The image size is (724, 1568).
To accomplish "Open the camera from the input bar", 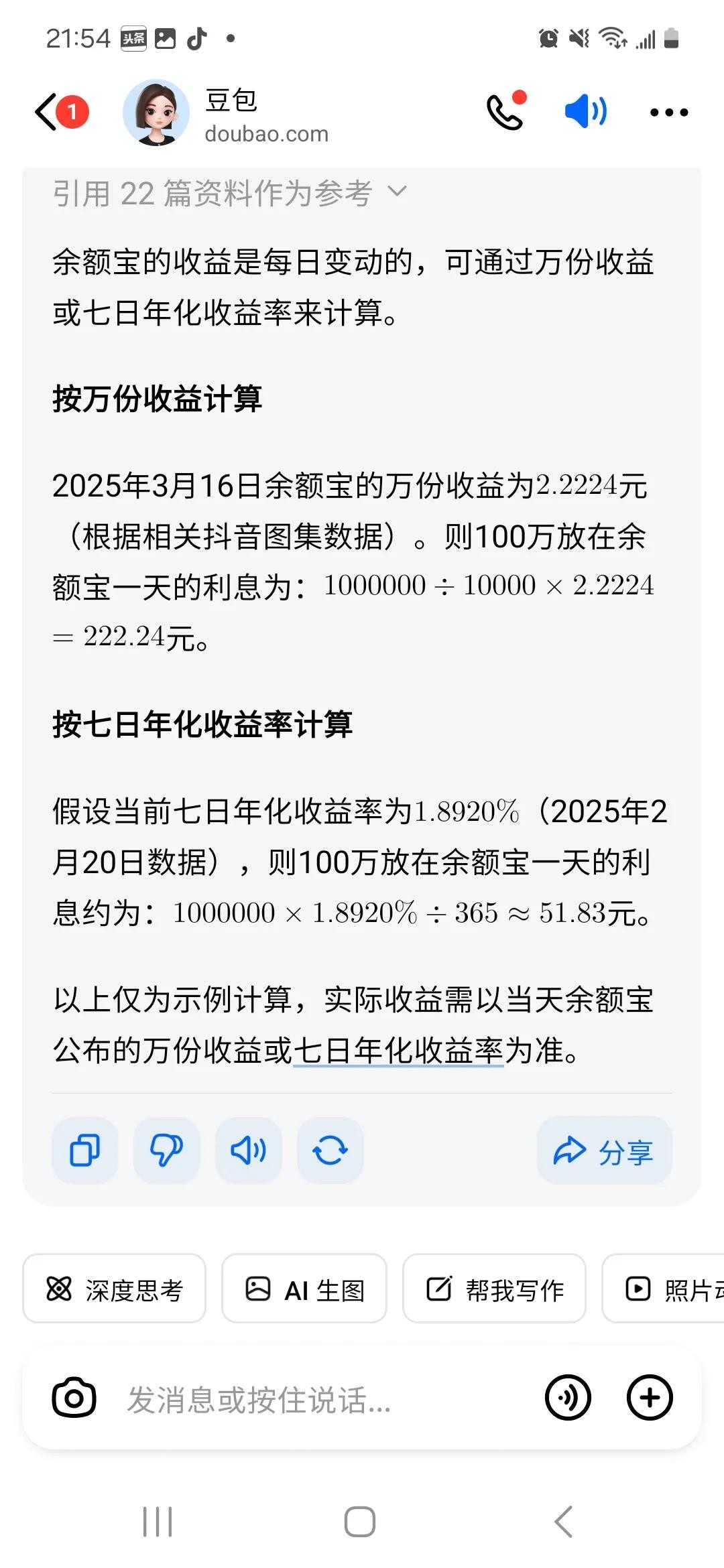I will pos(74,1398).
